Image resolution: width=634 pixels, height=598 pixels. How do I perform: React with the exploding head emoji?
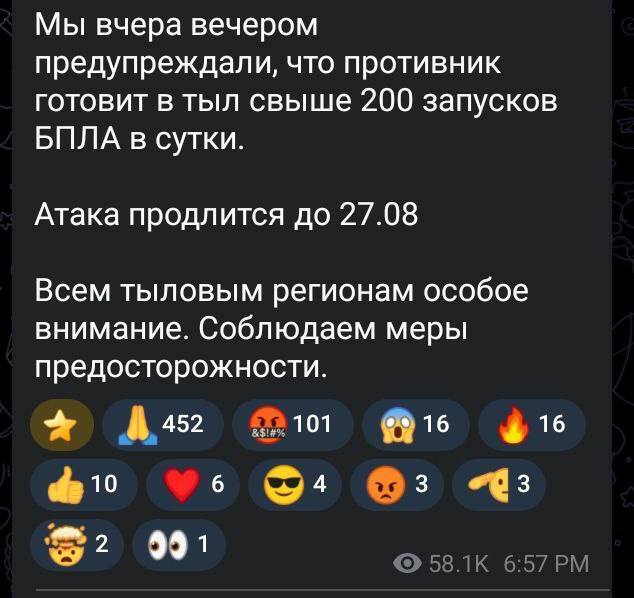pos(79,546)
